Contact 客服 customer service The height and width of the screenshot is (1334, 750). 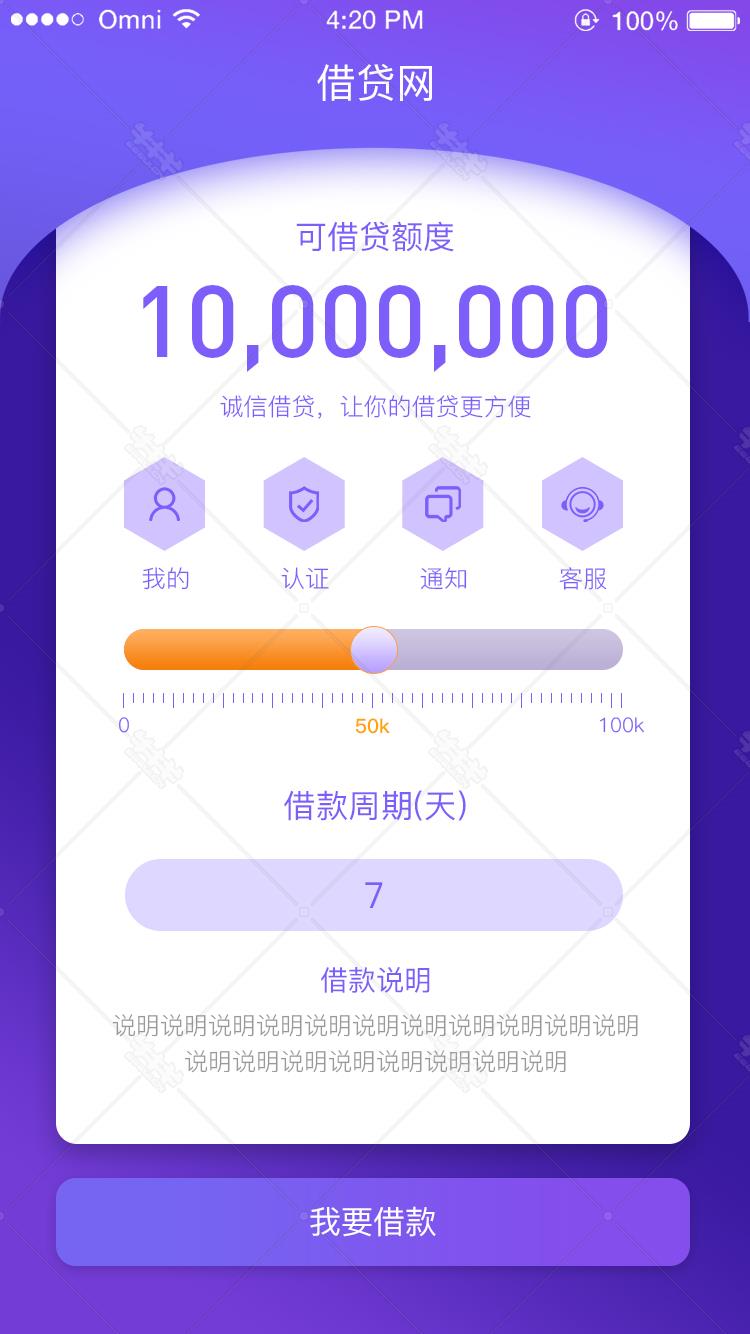[582, 504]
